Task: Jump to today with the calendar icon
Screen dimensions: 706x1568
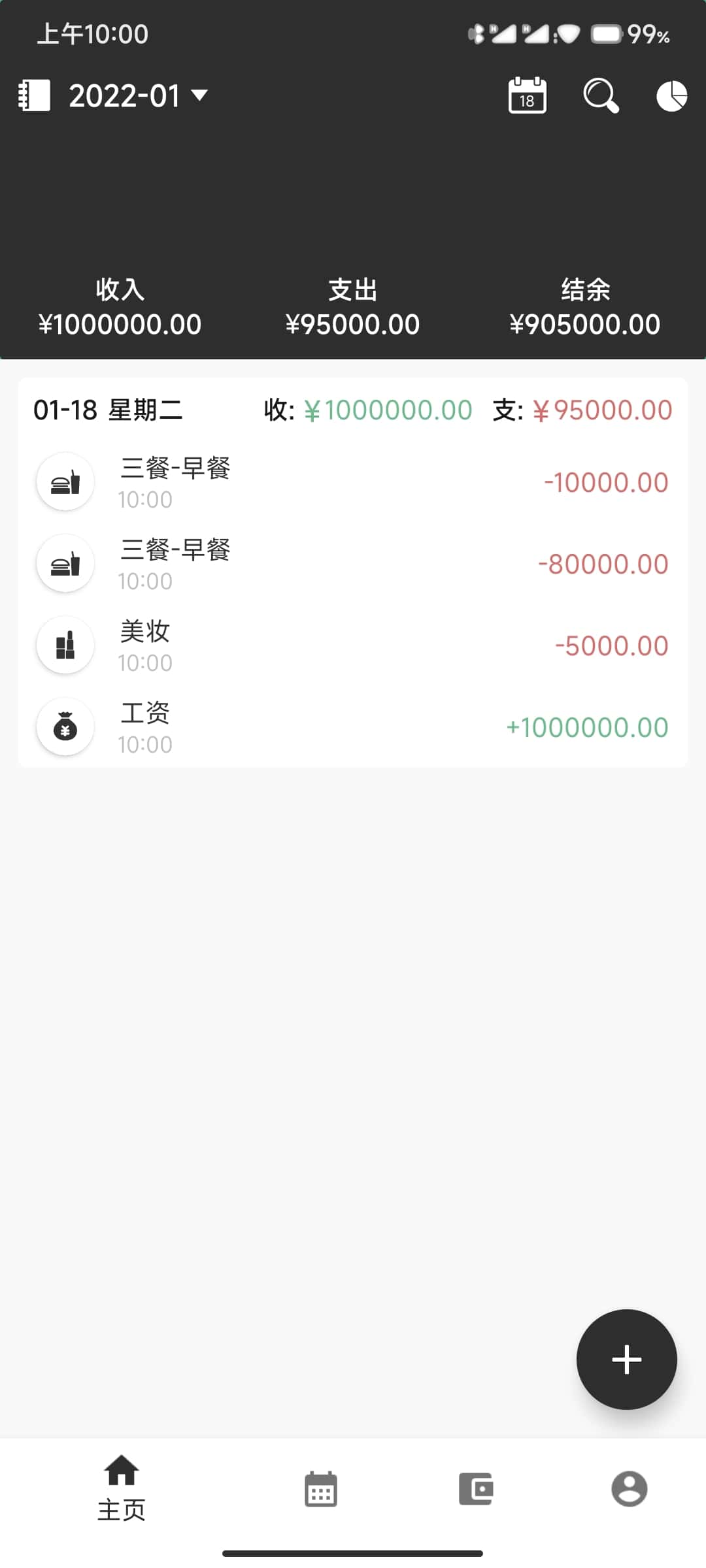Action: 527,96
